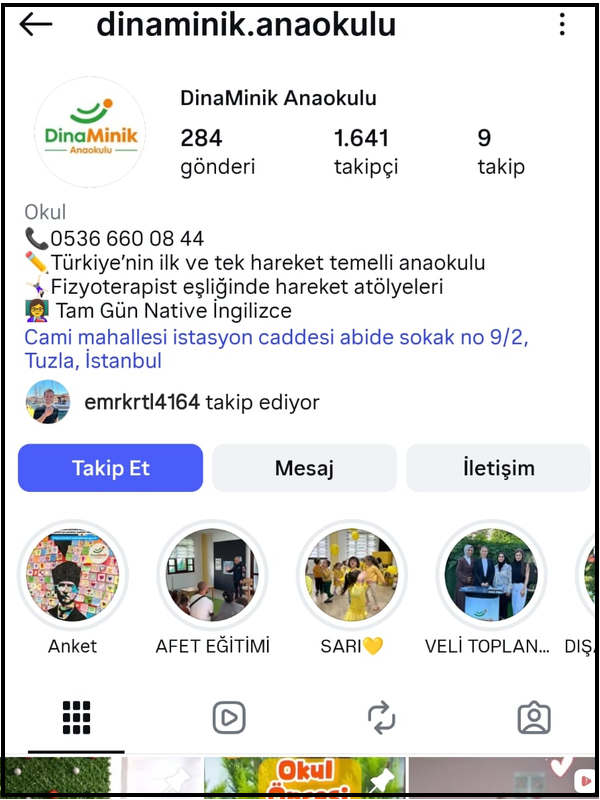Open the SARI story highlight
This screenshot has width=600, height=800.
click(x=352, y=575)
